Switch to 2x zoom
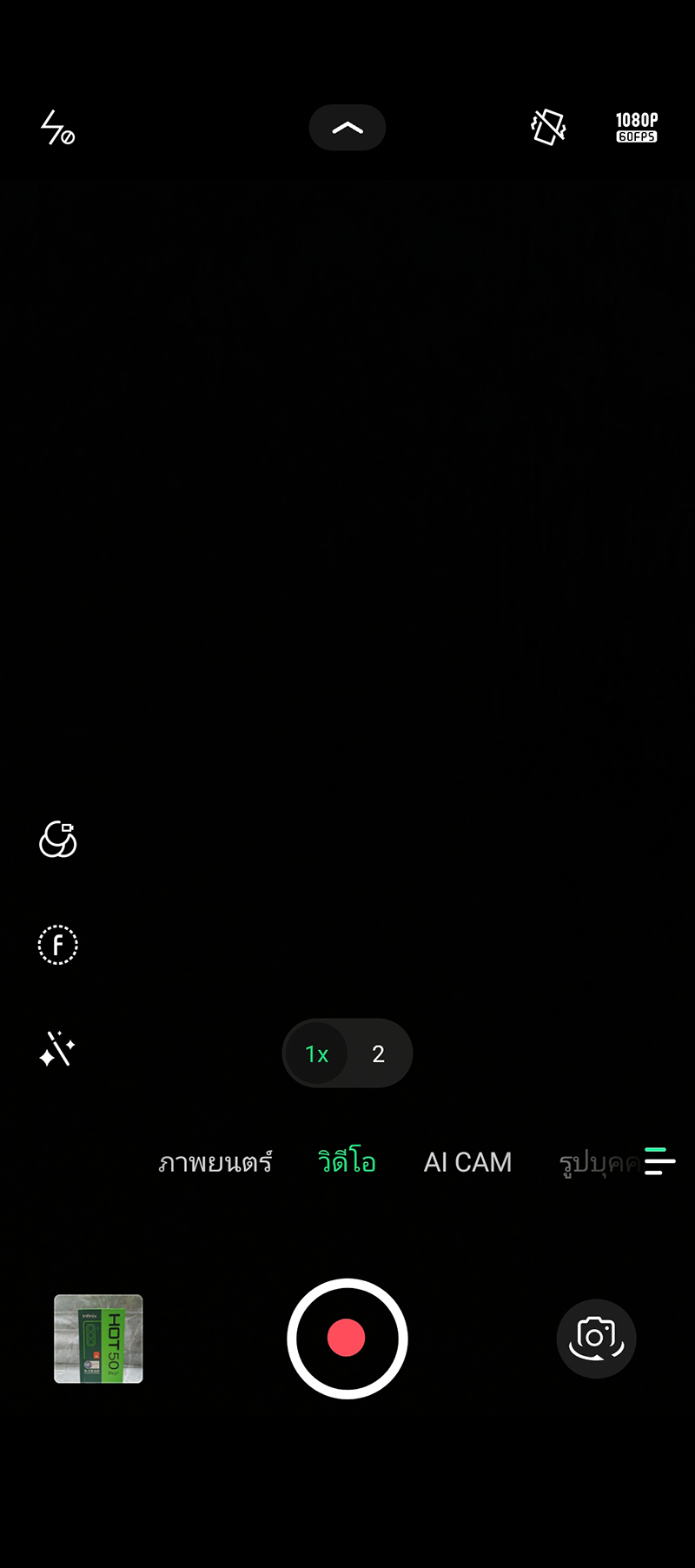 [x=378, y=1054]
